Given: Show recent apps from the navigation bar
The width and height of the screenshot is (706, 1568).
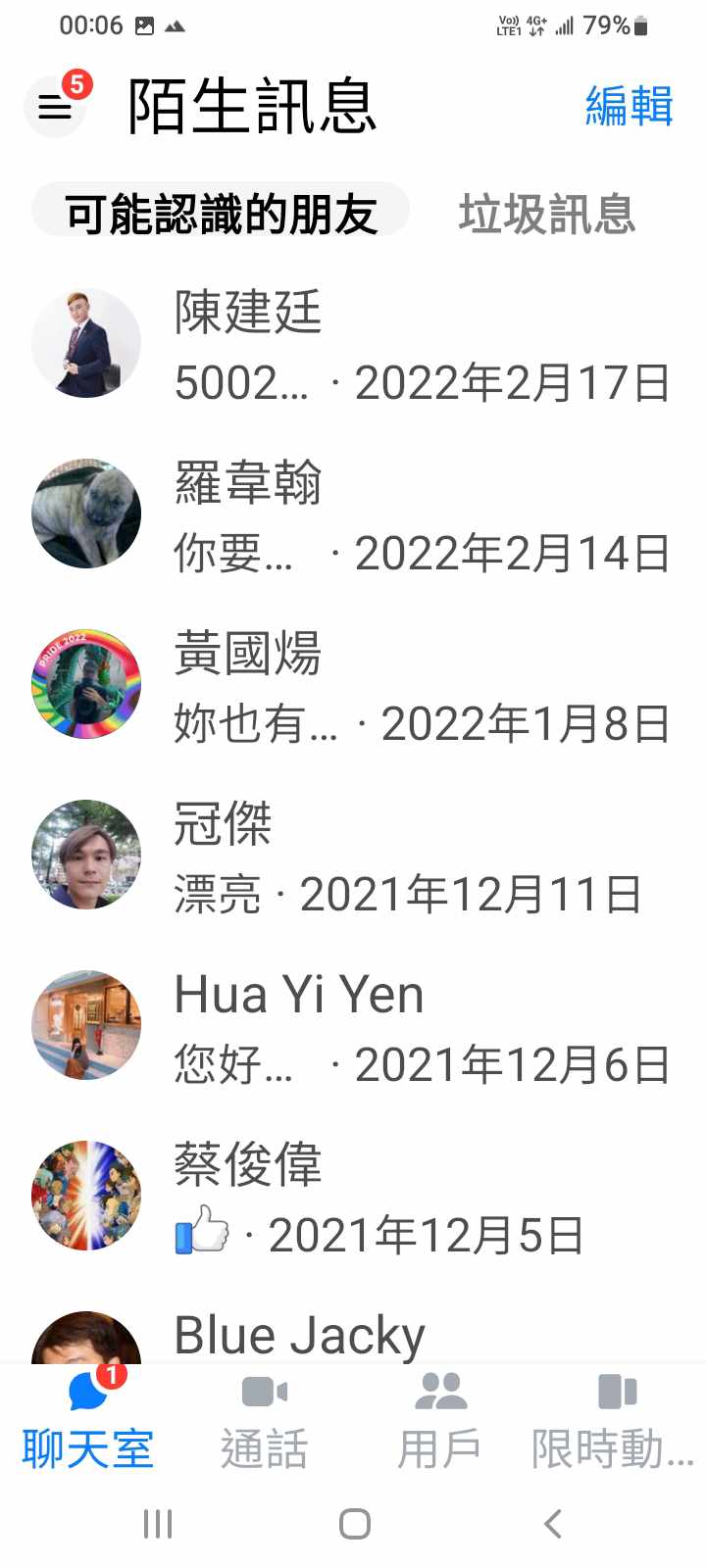Looking at the screenshot, I should pos(157,1524).
